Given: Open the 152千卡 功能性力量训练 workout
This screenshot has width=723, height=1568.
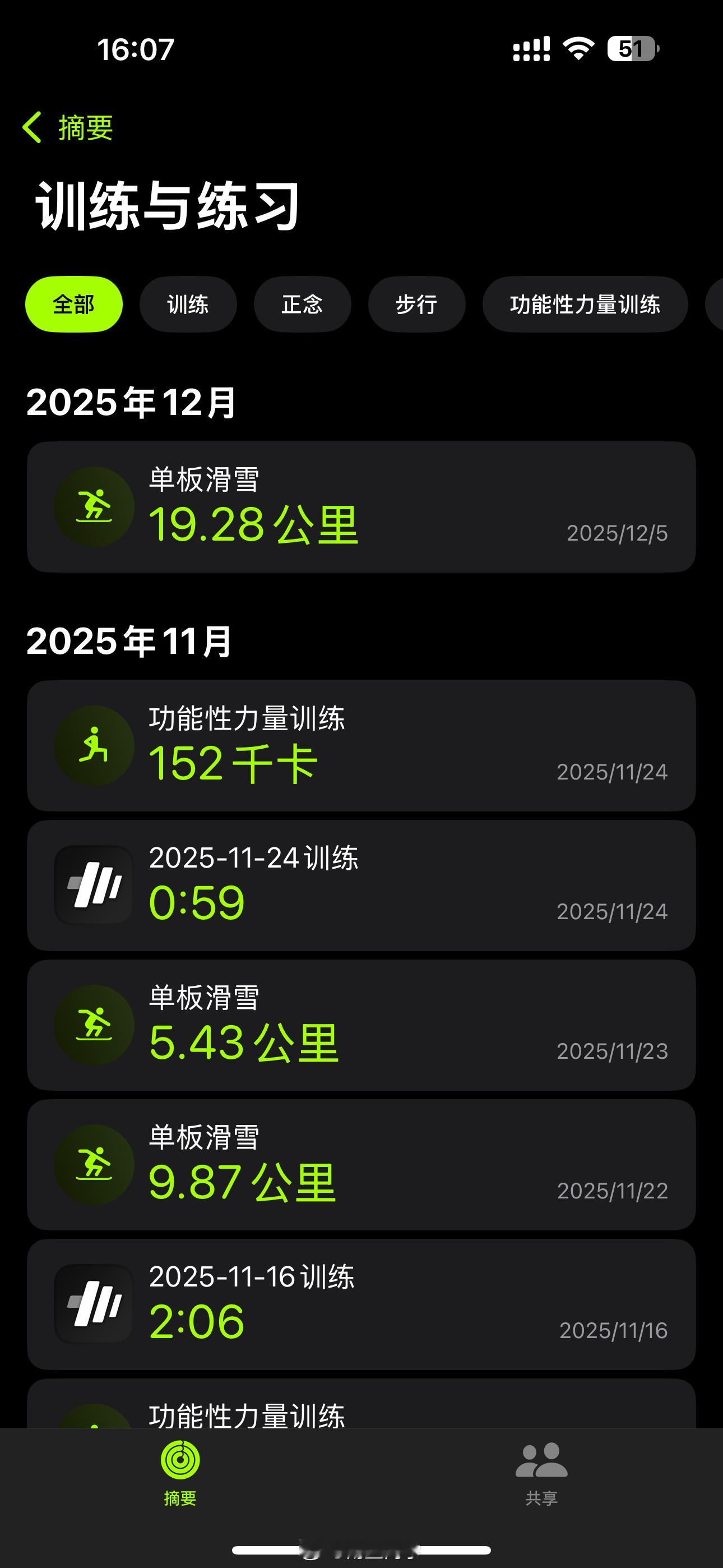Looking at the screenshot, I should tap(361, 746).
